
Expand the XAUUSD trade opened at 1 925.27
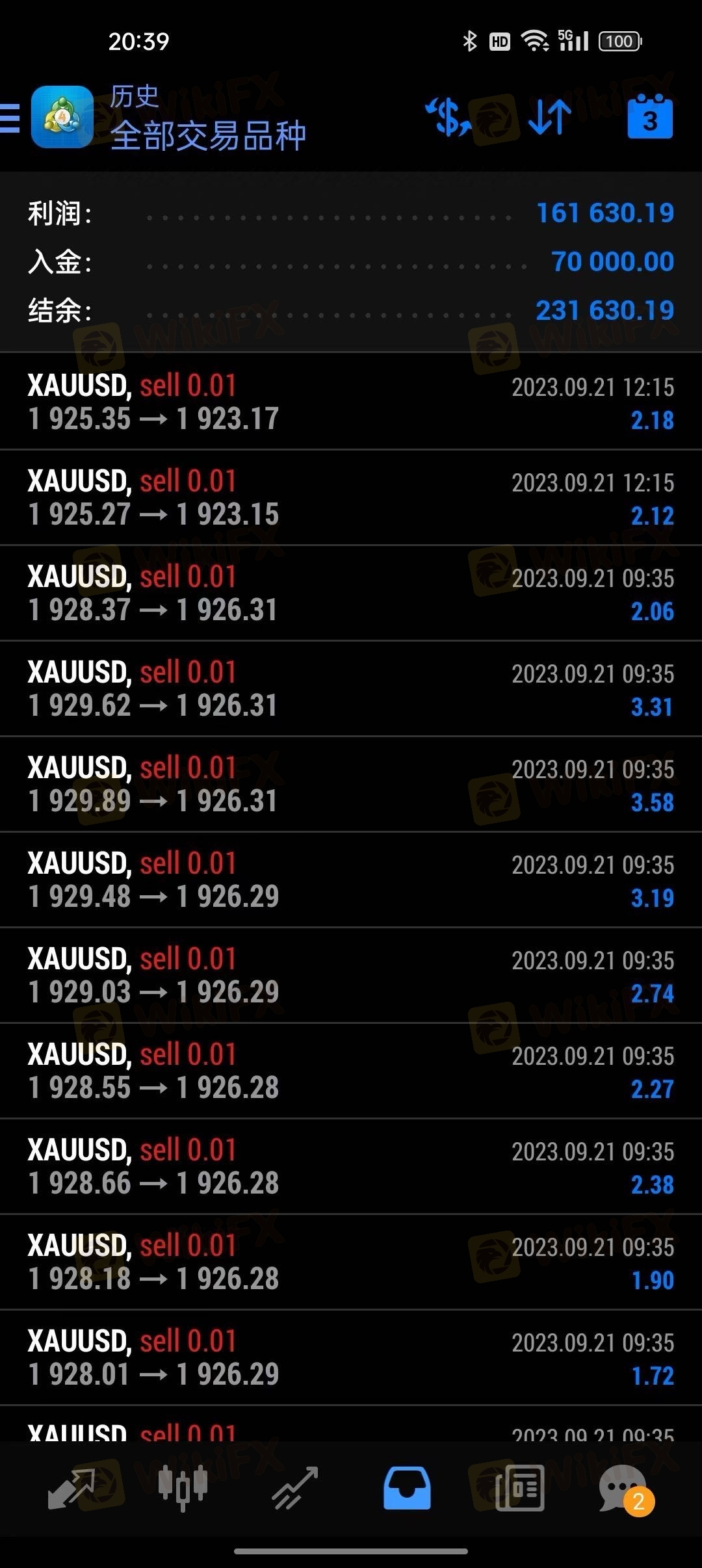pos(351,497)
